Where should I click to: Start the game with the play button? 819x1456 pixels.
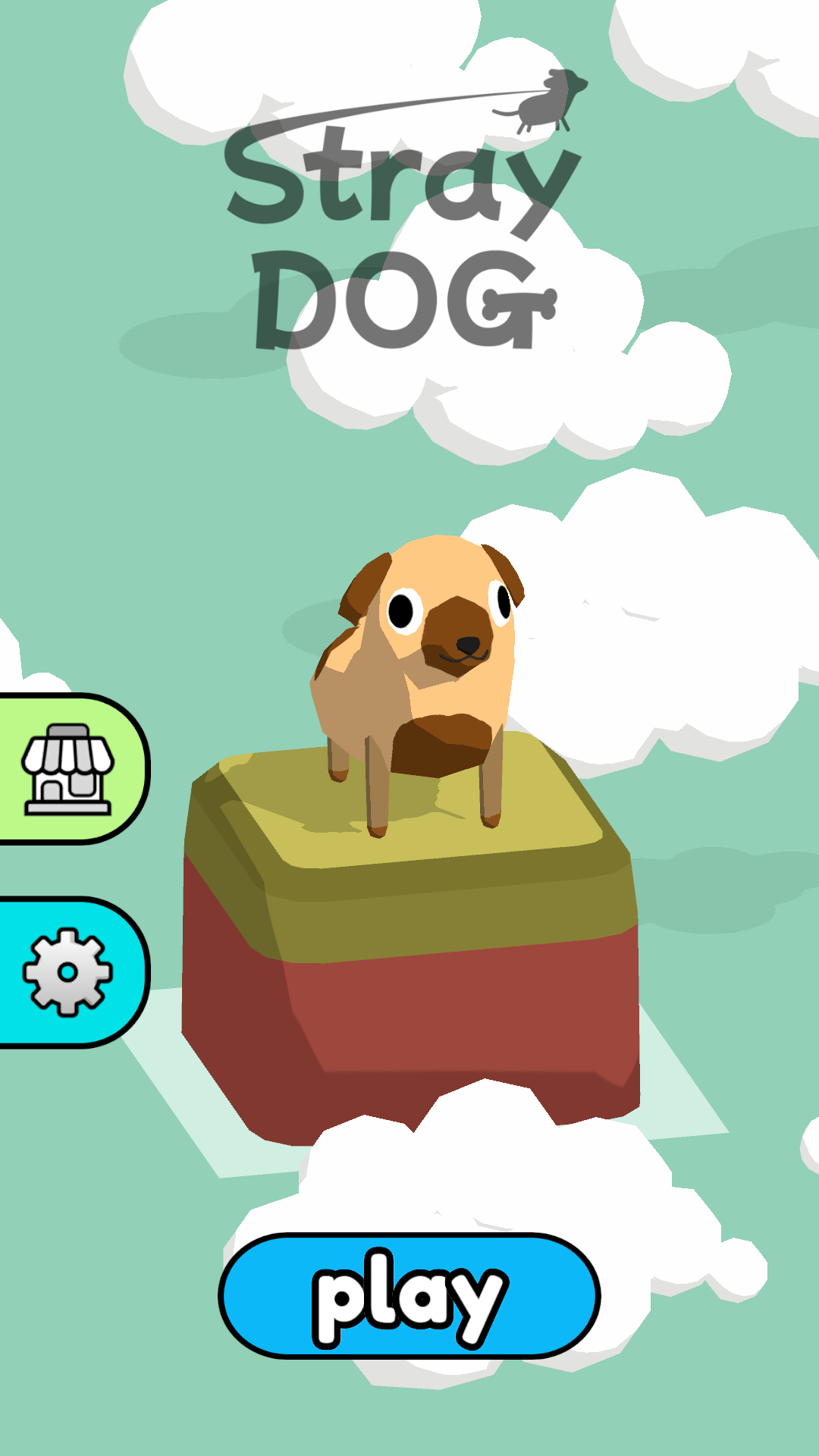[x=409, y=1295]
